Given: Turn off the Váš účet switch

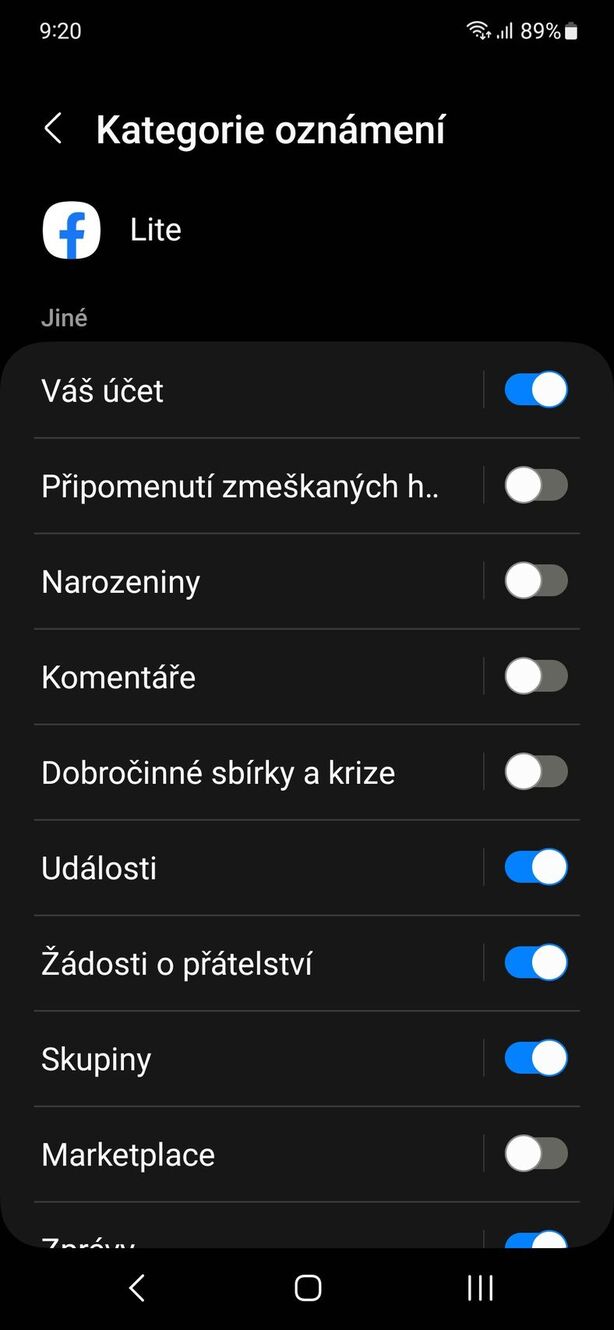Looking at the screenshot, I should tap(535, 390).
